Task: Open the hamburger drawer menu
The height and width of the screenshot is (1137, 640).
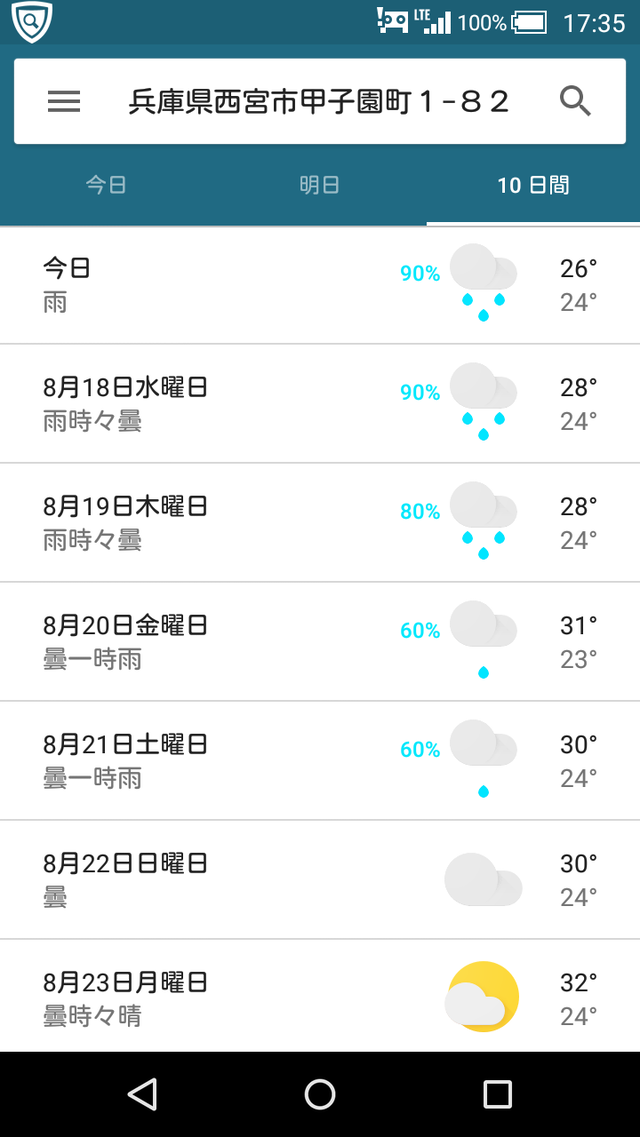Action: (x=64, y=102)
